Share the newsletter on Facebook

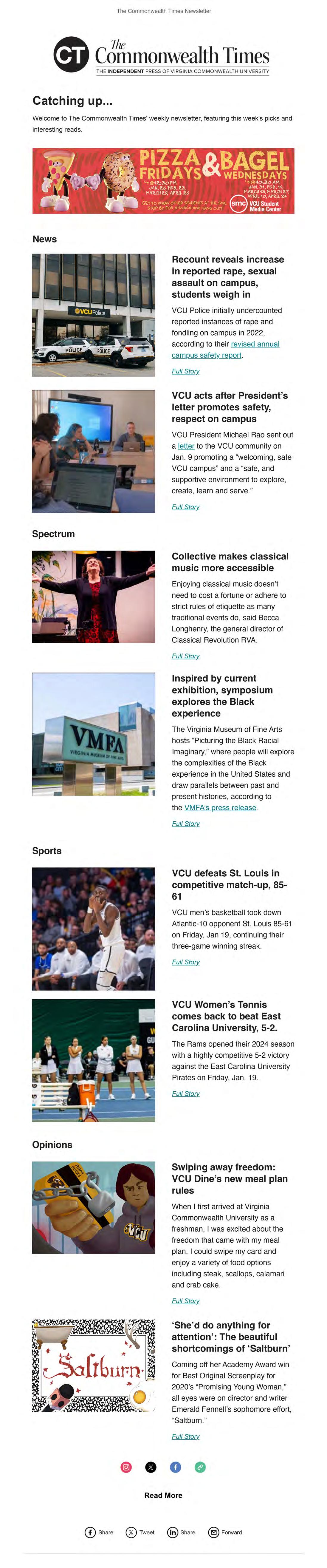[x=99, y=1532]
